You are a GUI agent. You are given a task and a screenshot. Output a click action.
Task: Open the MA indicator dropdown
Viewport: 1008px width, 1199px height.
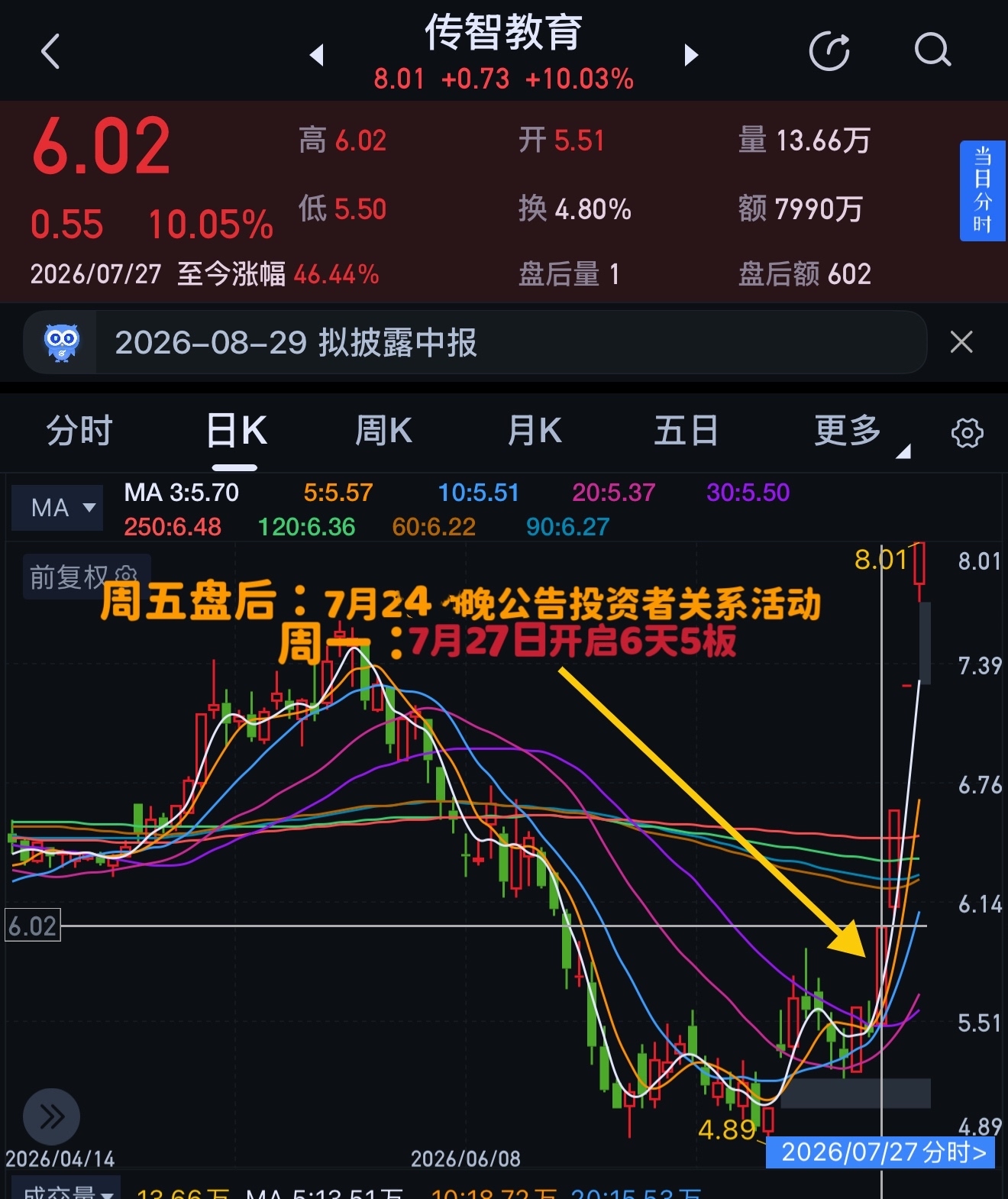pos(57,508)
